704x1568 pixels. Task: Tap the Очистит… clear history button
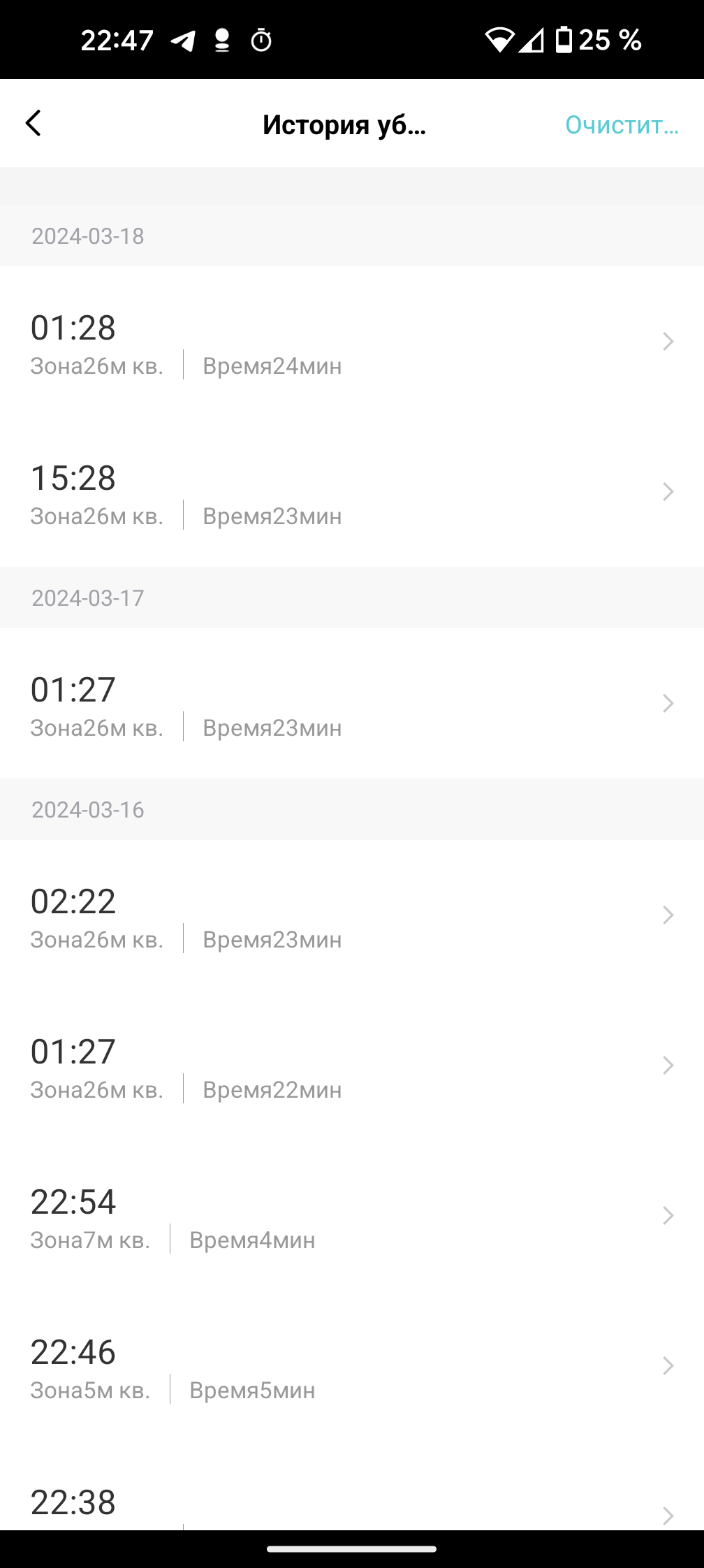621,125
